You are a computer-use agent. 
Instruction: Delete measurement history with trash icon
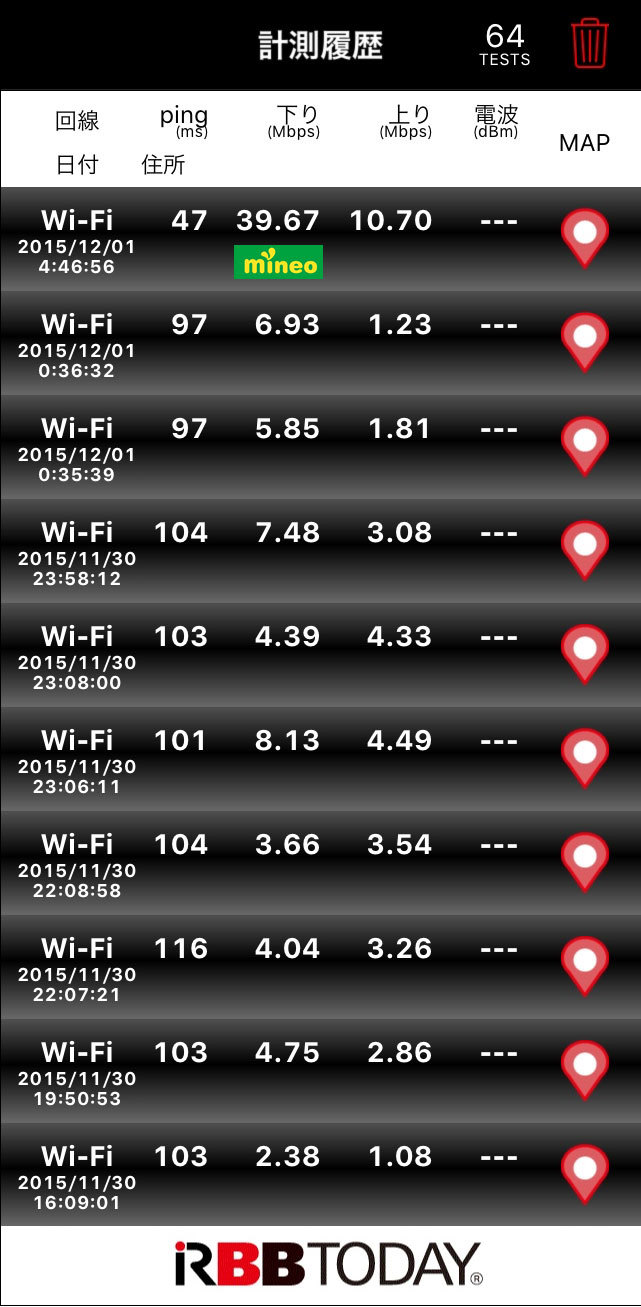[589, 44]
